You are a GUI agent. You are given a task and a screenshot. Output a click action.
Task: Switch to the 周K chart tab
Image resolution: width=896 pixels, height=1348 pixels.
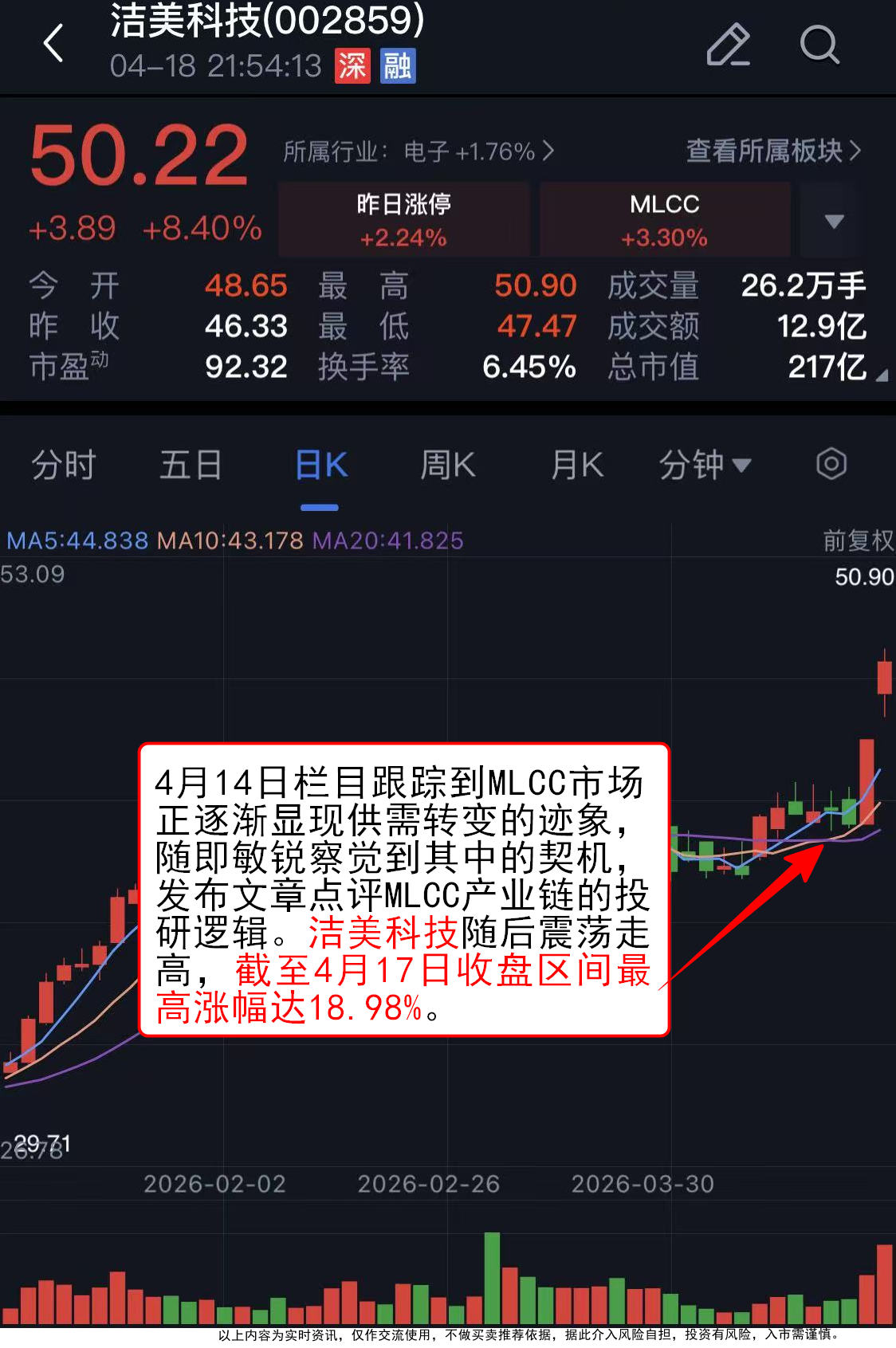point(447,465)
